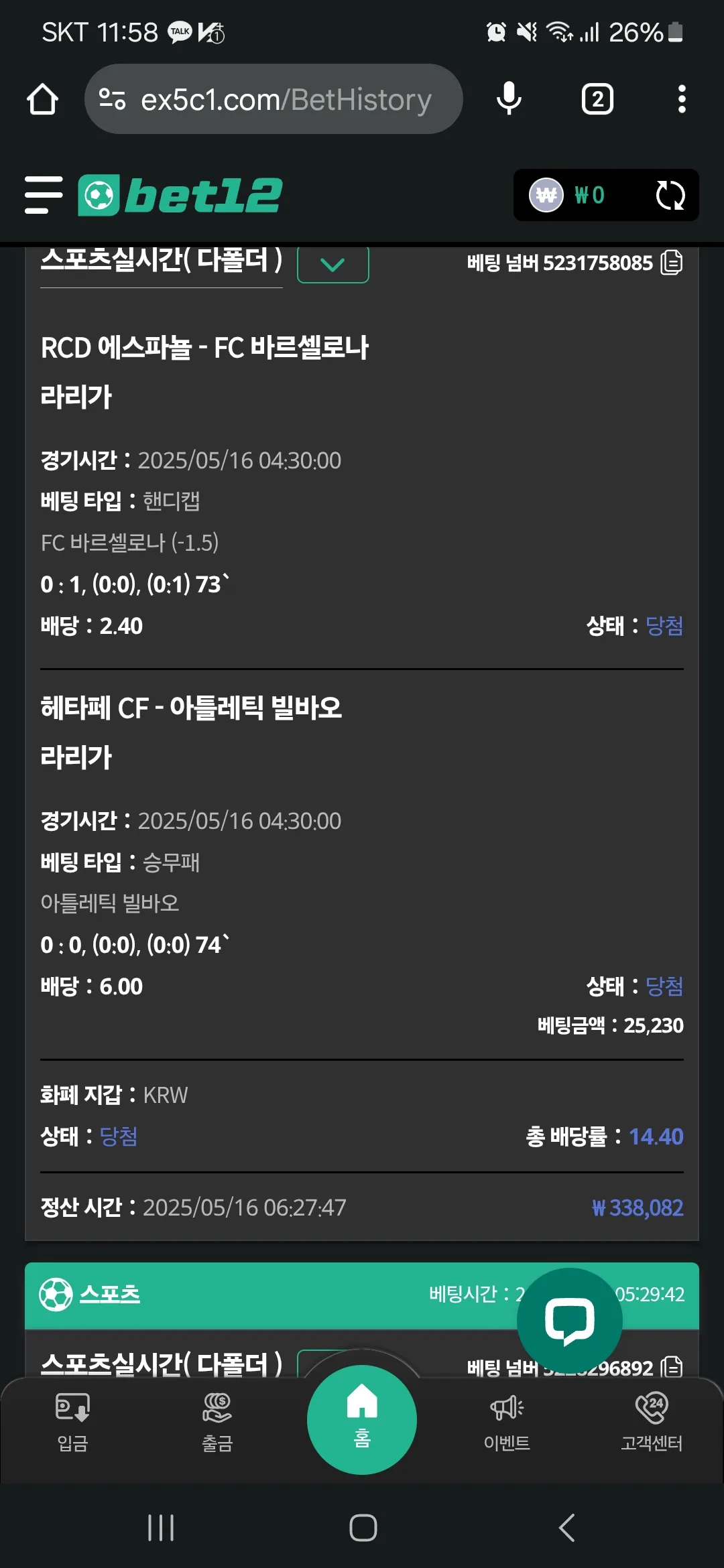Image resolution: width=724 pixels, height=1568 pixels.
Task: Open the browser home page button
Action: click(x=42, y=99)
